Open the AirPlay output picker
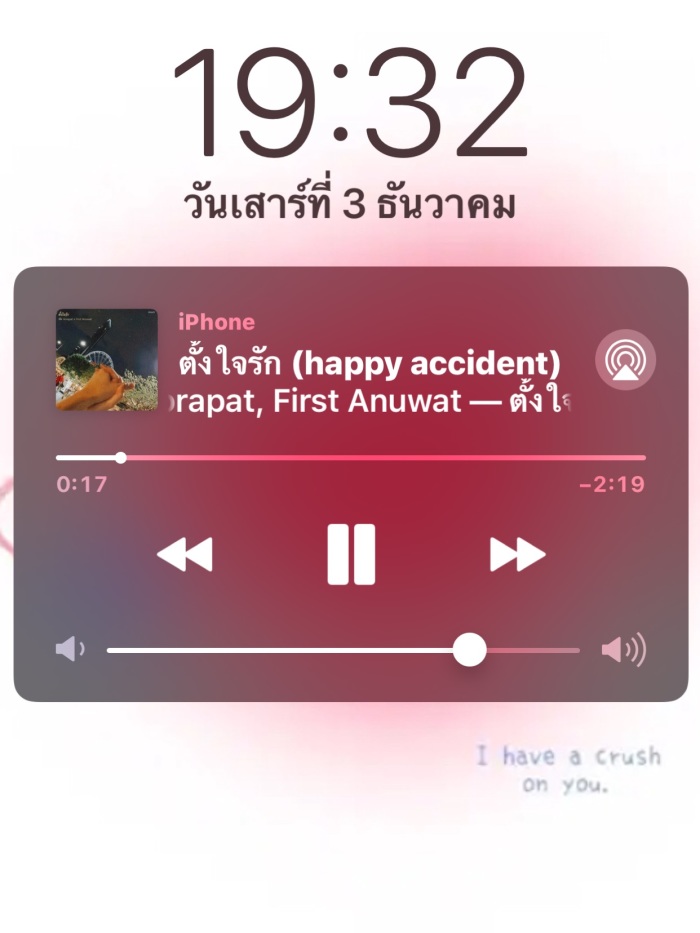 pos(625,362)
